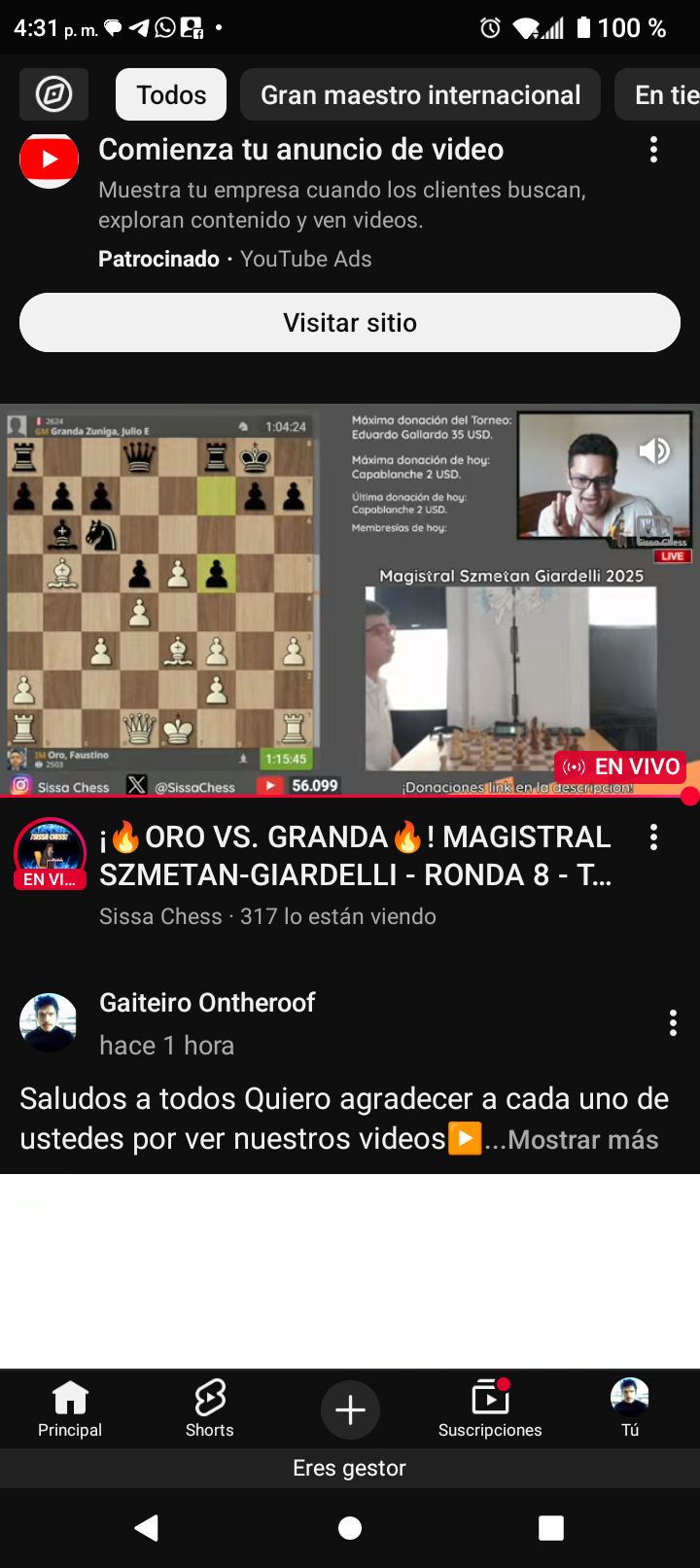Open options for Oro vs. Granda video
This screenshot has height=1568, width=700.
tap(653, 837)
